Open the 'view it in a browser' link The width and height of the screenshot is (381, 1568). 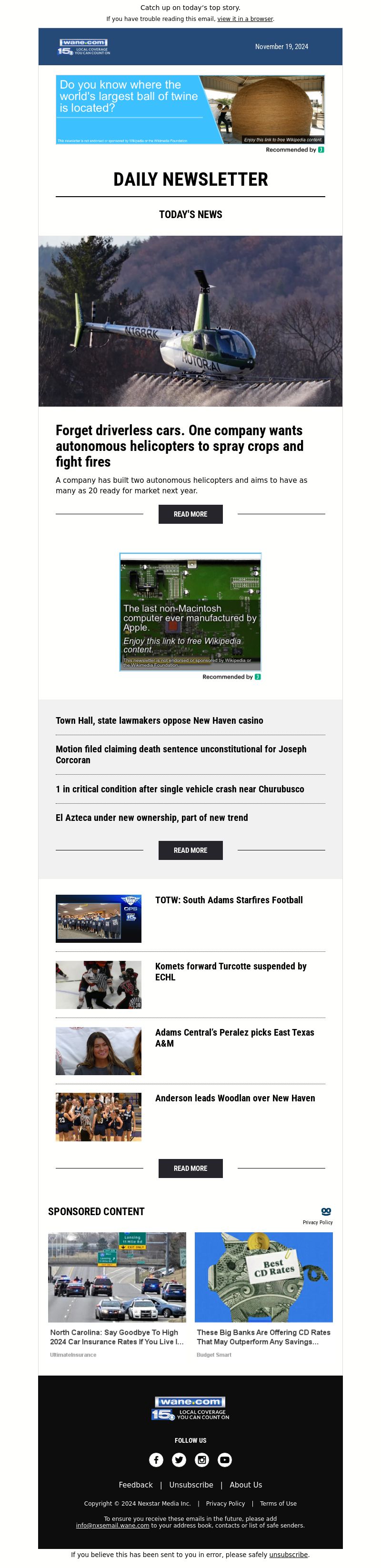pos(245,19)
